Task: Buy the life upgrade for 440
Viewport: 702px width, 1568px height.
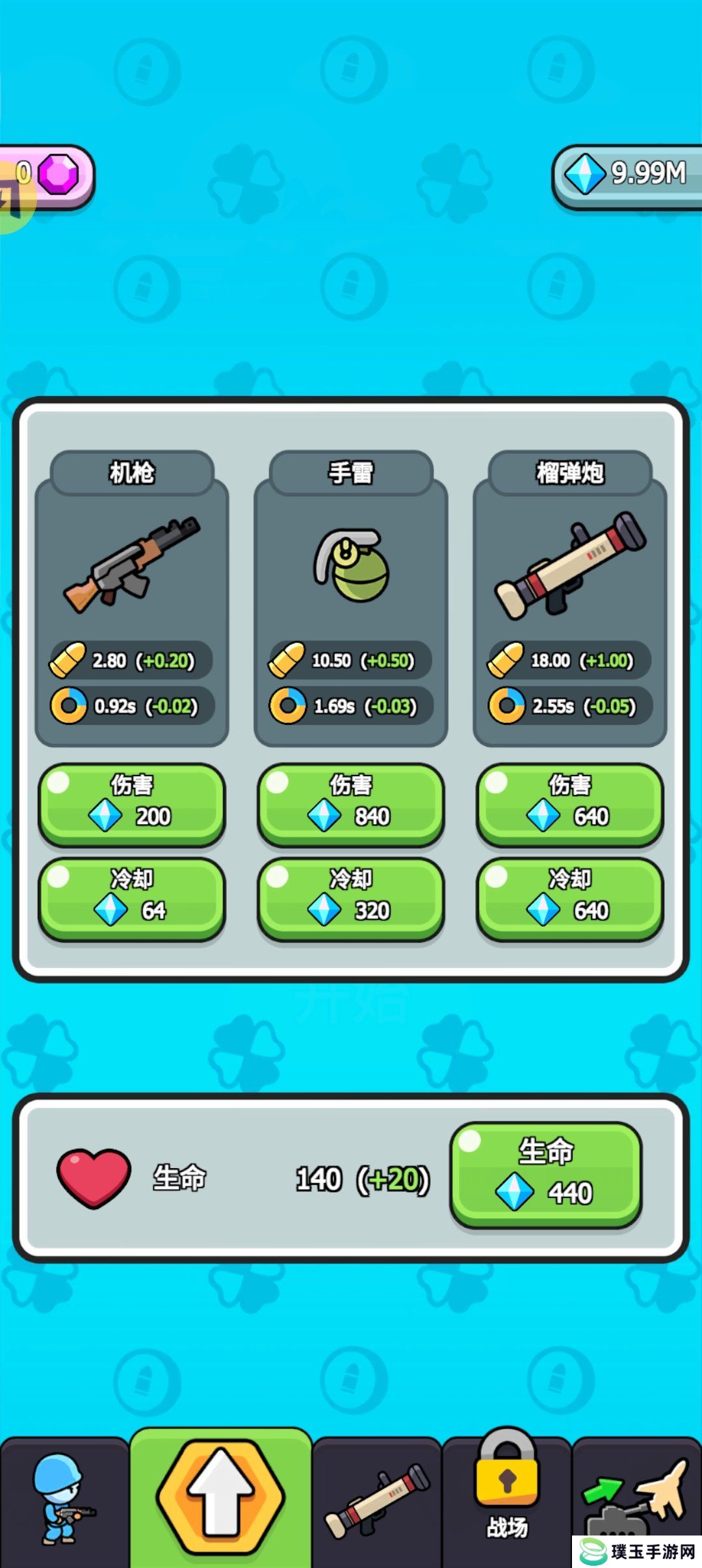Action: coord(546,1174)
